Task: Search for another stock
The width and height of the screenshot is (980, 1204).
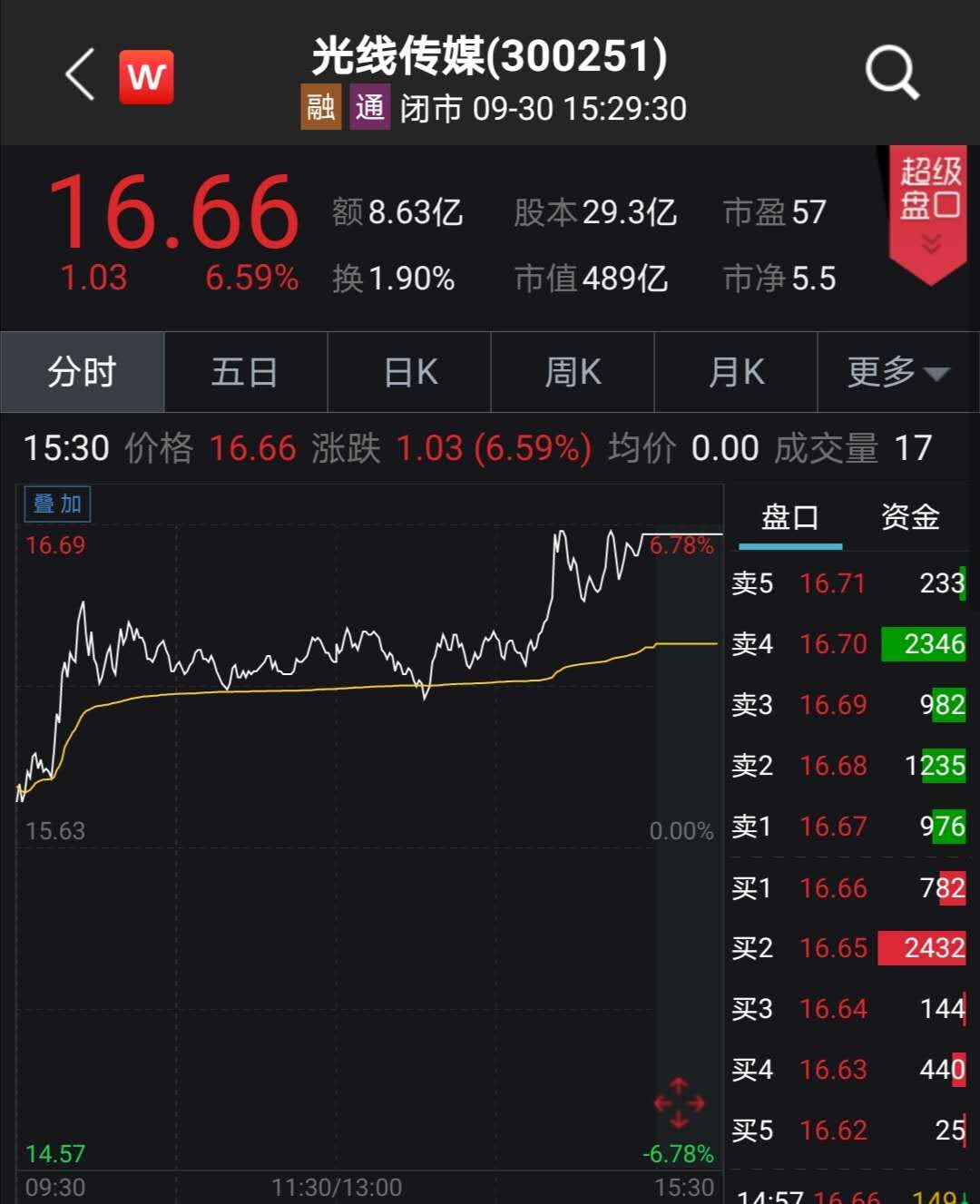Action: (892, 73)
